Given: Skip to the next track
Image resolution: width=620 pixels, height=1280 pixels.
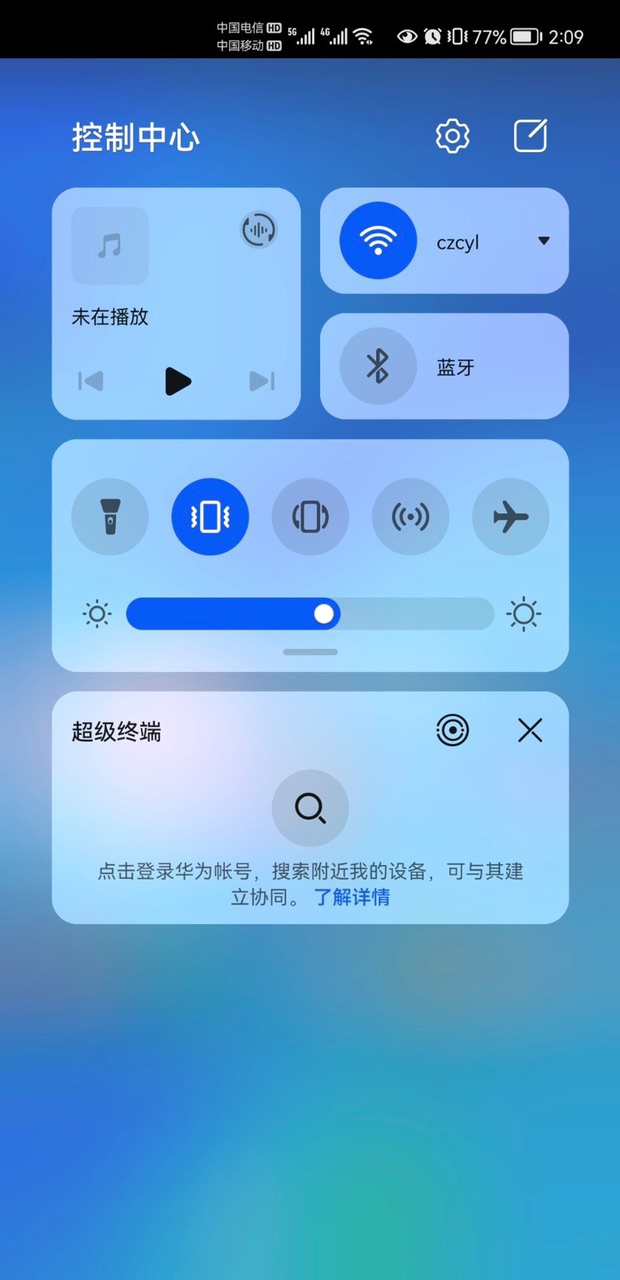Looking at the screenshot, I should (x=262, y=381).
